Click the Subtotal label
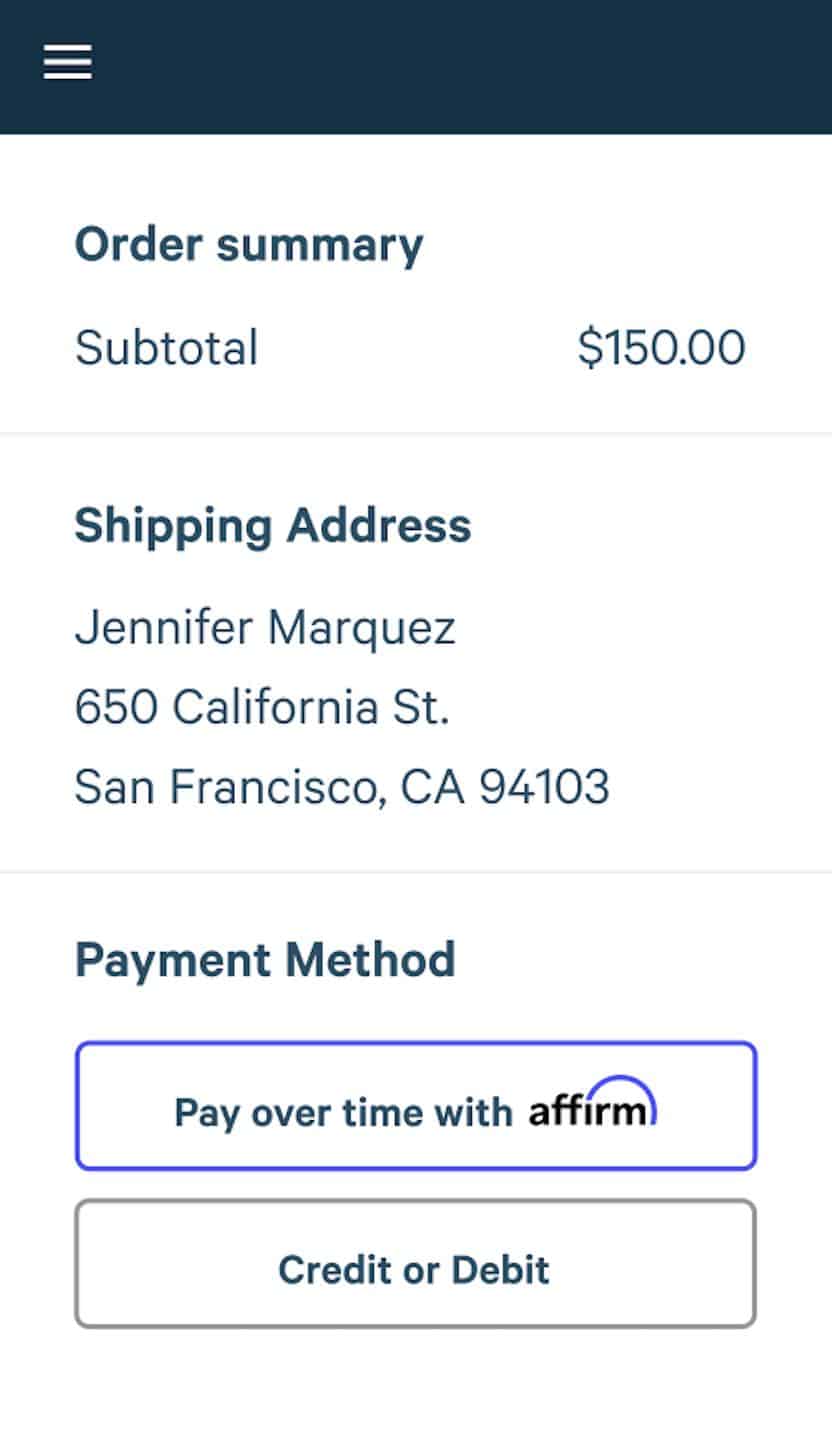The height and width of the screenshot is (1432, 832). [x=166, y=347]
